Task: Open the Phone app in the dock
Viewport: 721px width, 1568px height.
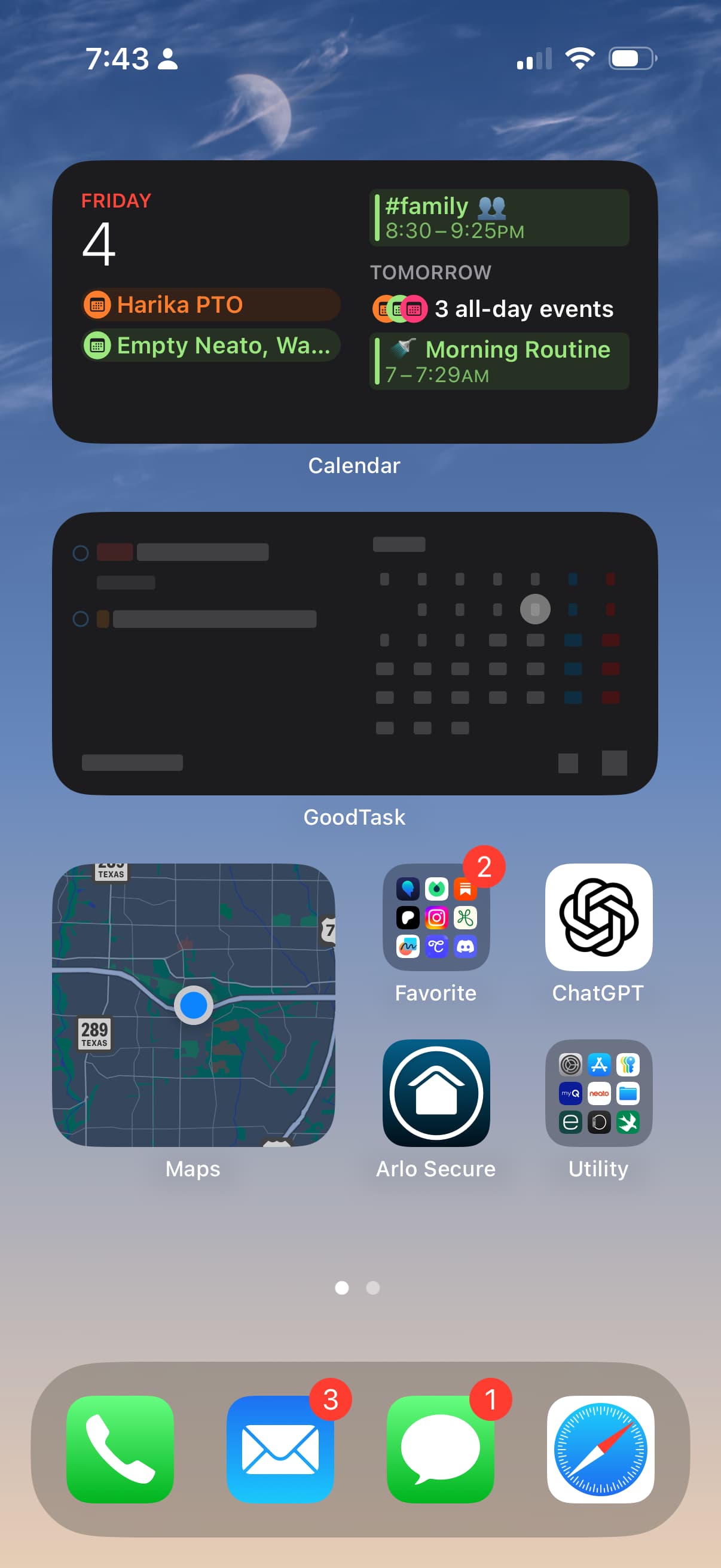Action: tap(120, 1450)
